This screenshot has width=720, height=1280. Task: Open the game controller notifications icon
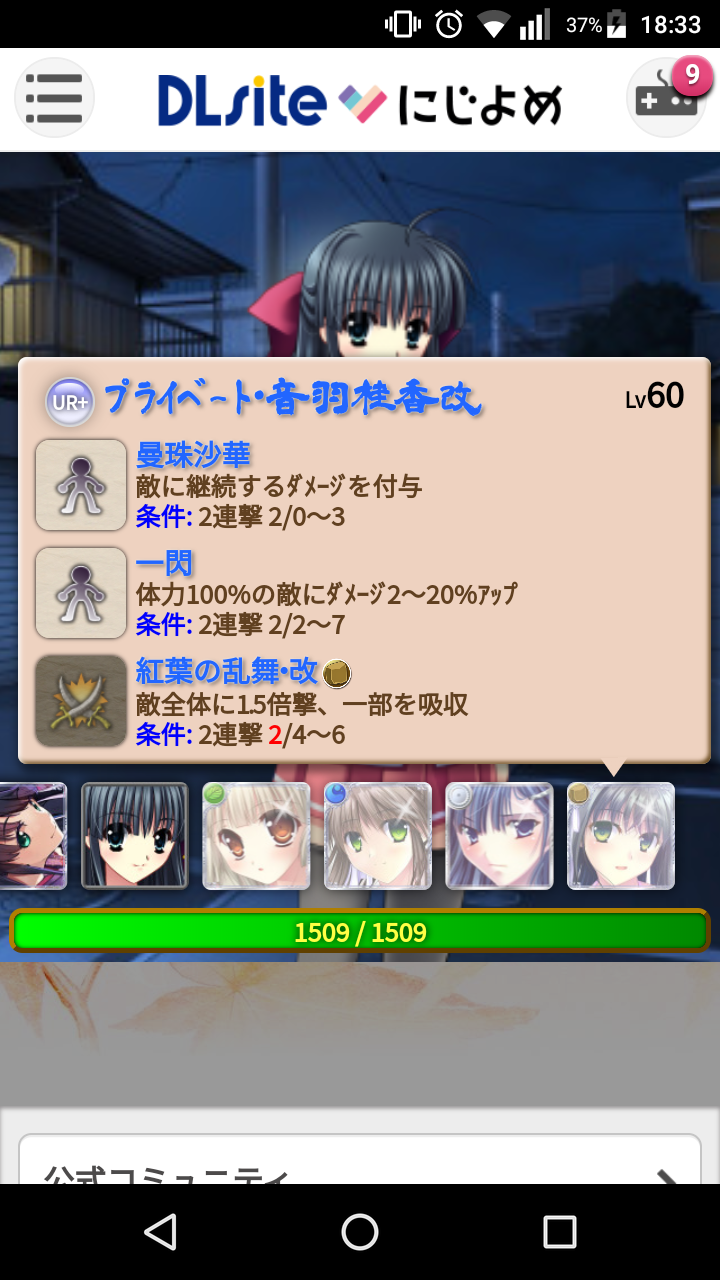click(666, 98)
